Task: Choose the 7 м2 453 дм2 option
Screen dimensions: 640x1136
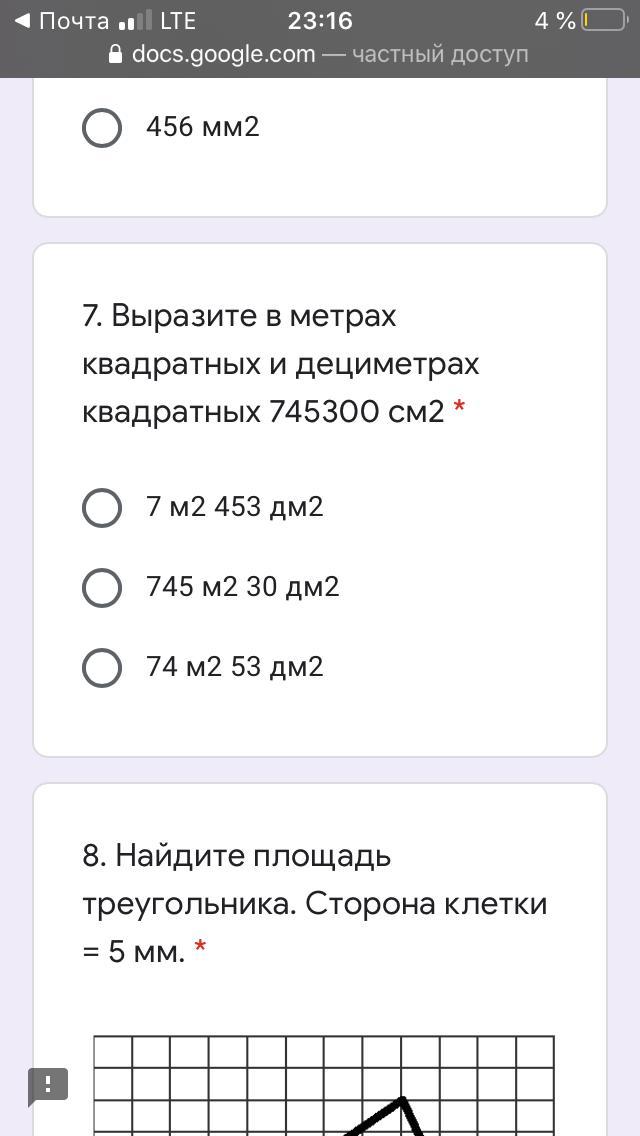Action: tap(102, 508)
